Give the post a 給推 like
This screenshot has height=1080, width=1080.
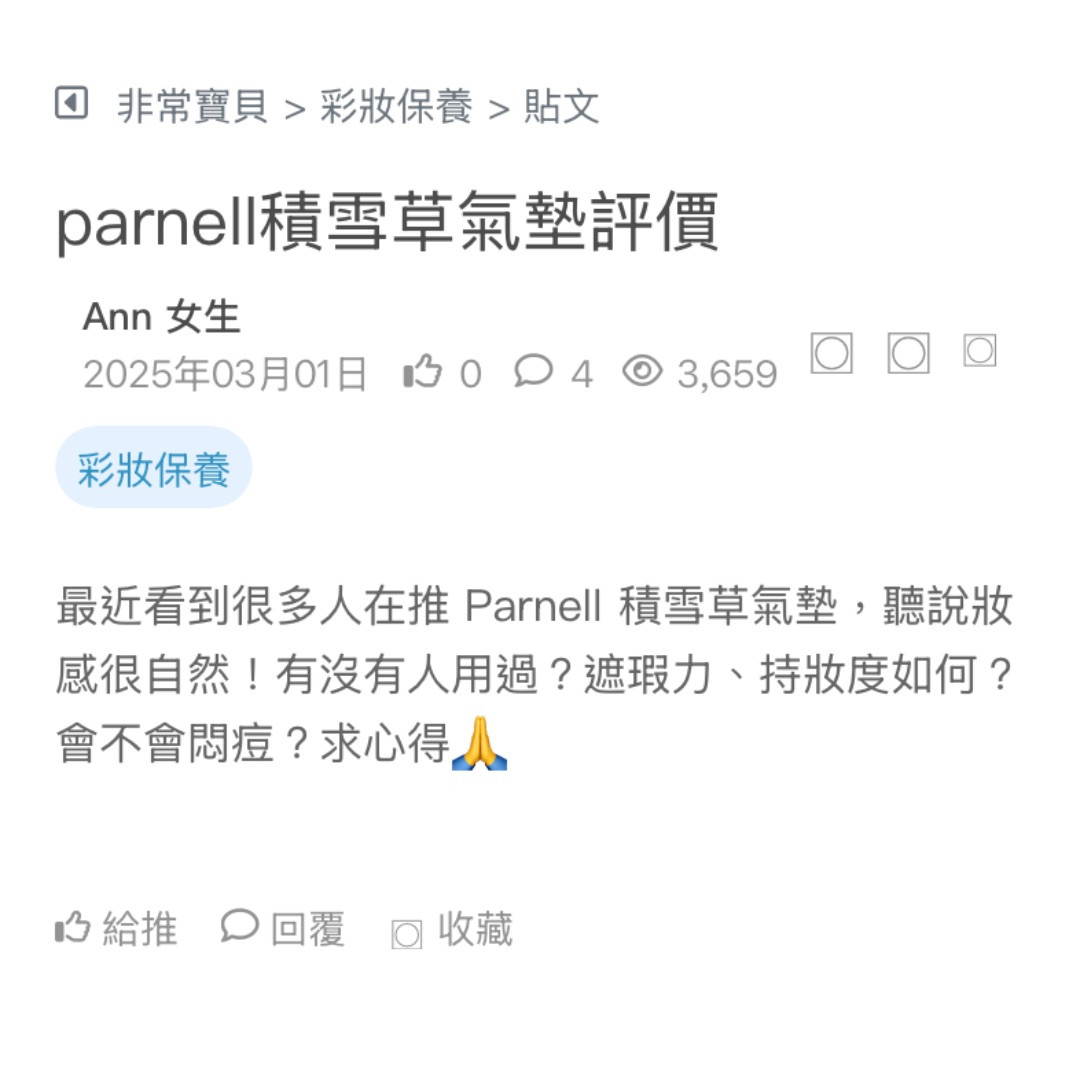116,929
